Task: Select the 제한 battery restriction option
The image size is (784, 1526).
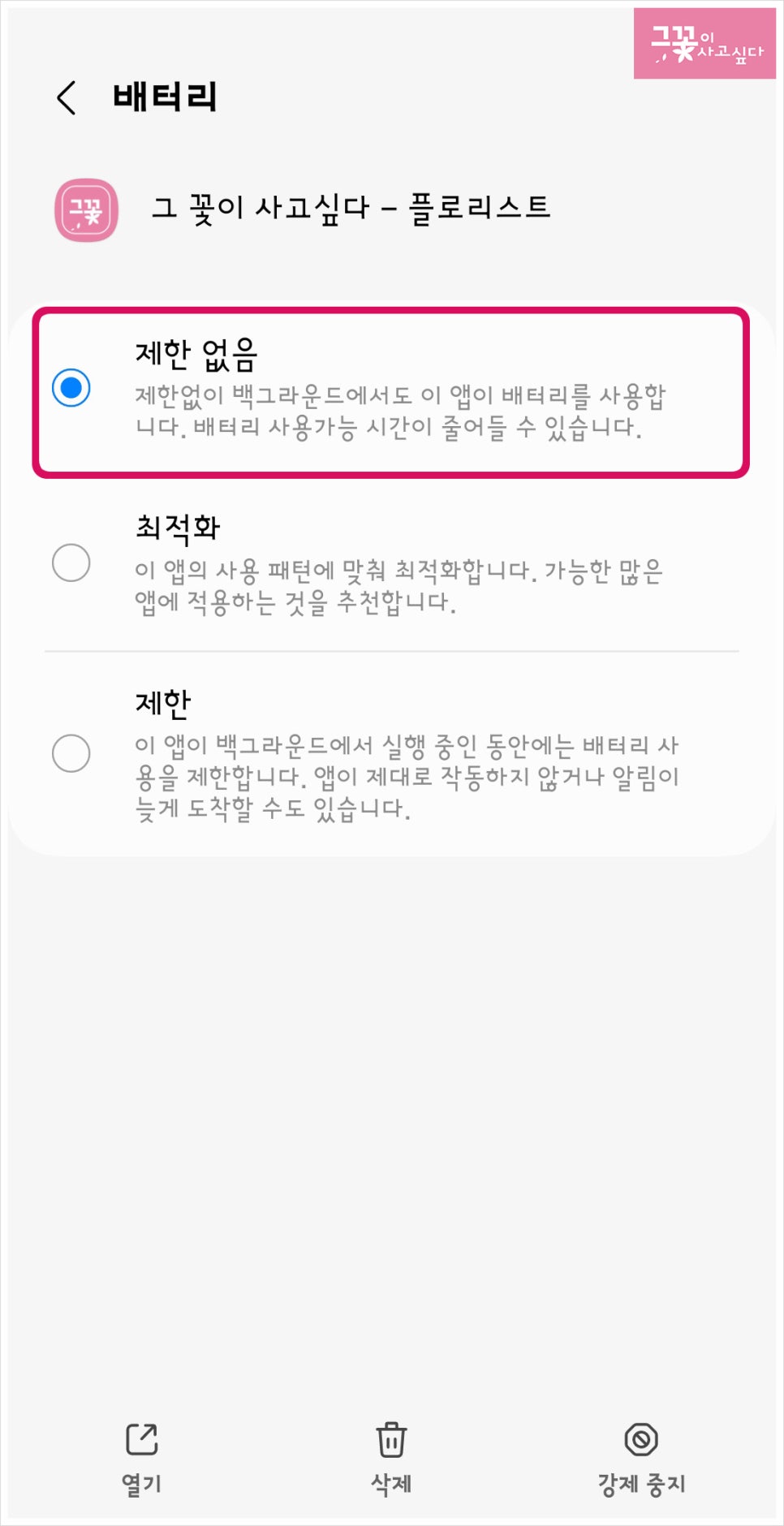Action: (x=71, y=753)
